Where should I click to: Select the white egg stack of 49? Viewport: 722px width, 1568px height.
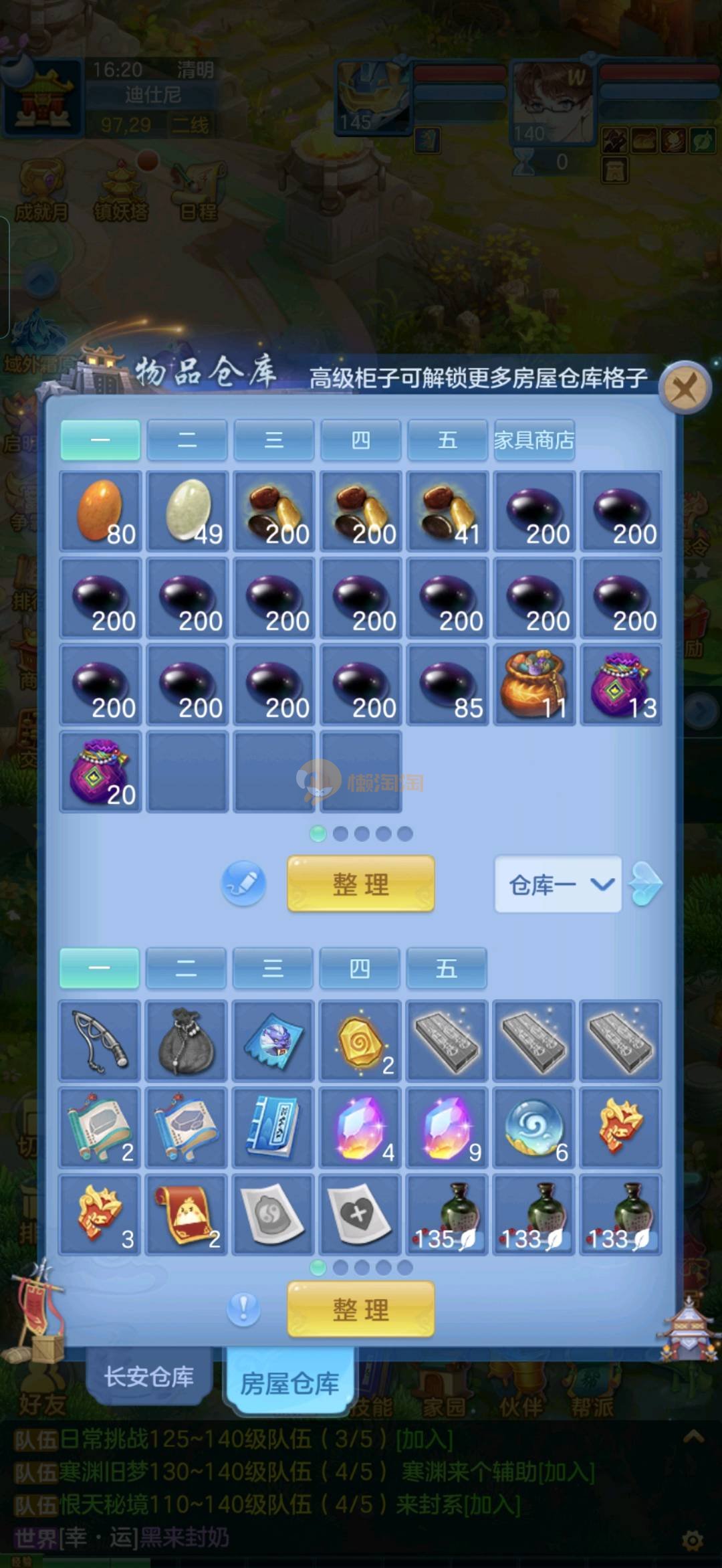[x=187, y=511]
